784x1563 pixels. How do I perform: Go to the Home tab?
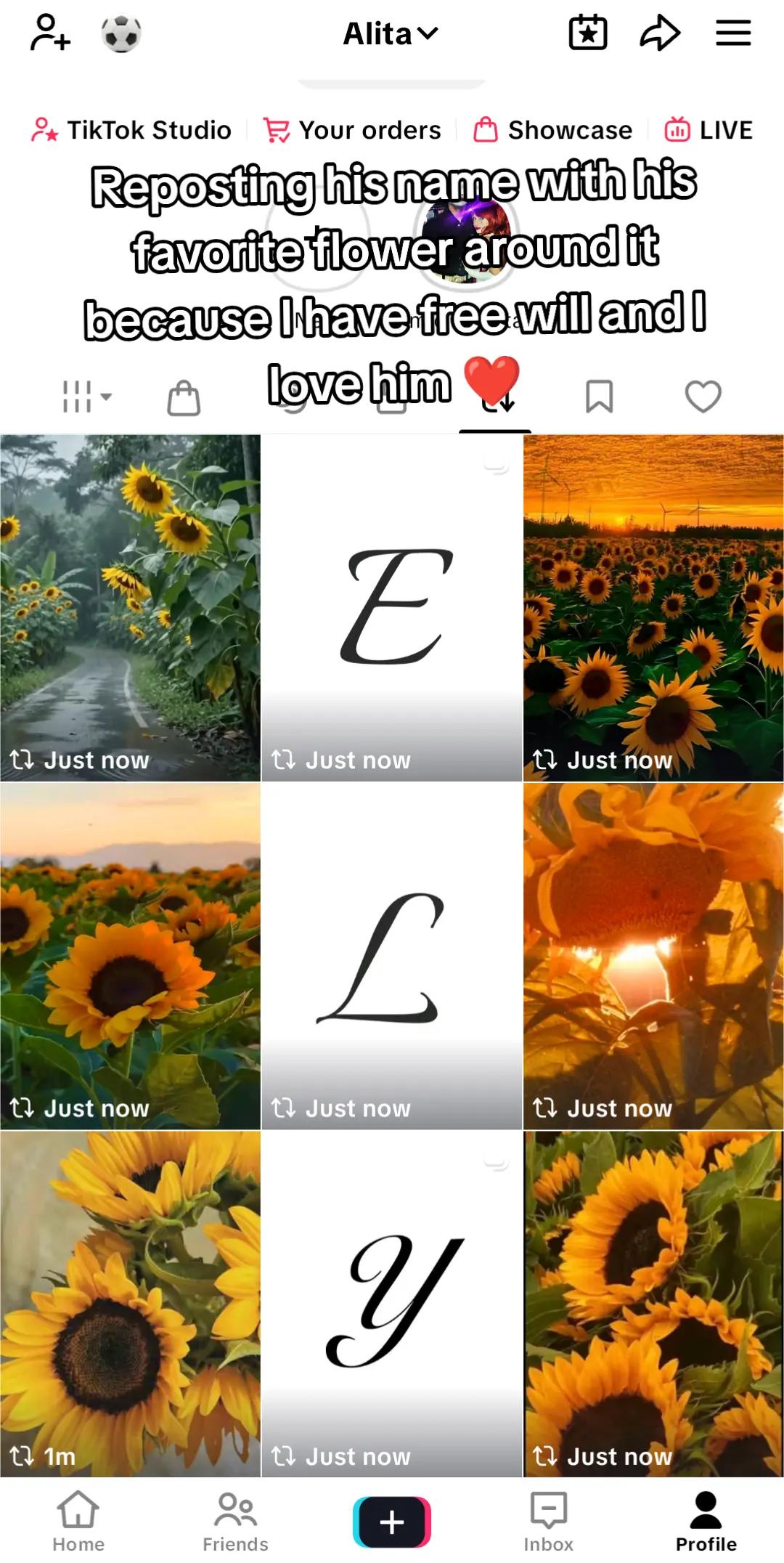[78, 1521]
